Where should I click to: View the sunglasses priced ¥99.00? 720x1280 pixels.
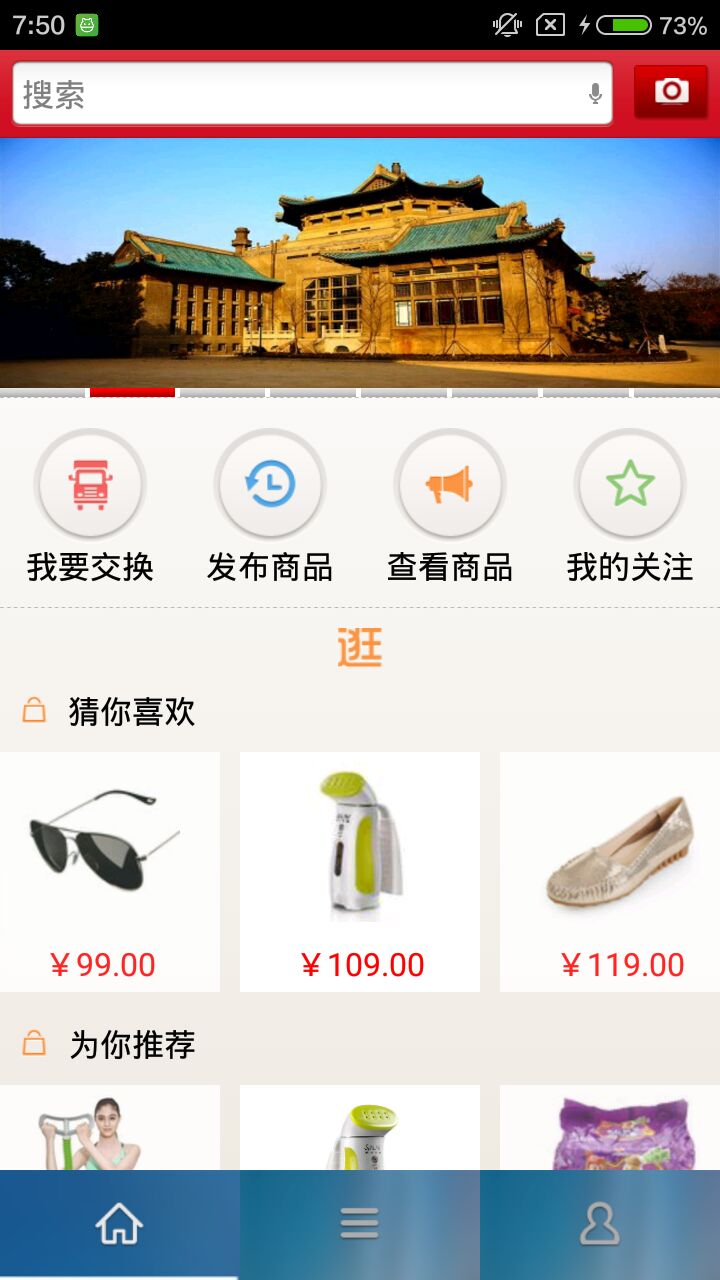pyautogui.click(x=110, y=870)
